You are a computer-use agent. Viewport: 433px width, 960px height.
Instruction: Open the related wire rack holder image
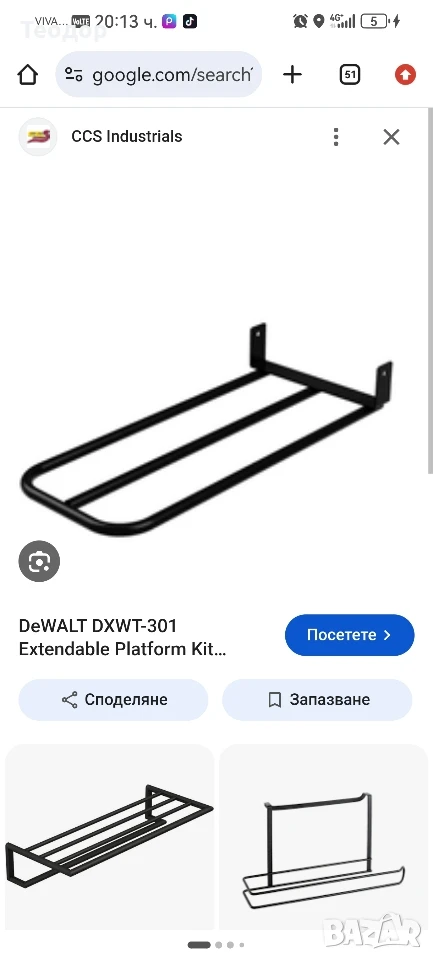click(323, 836)
